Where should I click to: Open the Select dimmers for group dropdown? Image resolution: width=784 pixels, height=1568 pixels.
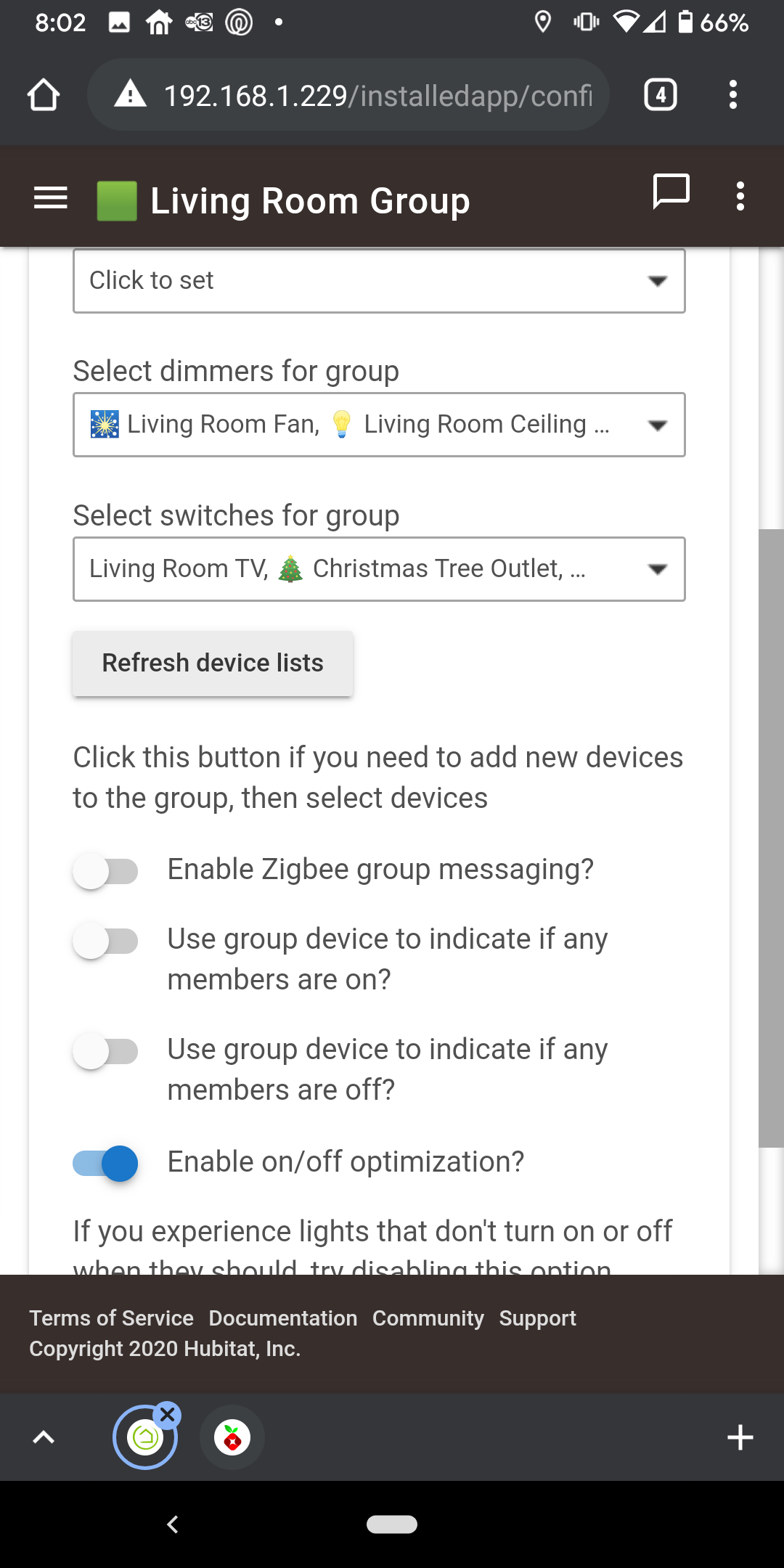[x=379, y=425]
